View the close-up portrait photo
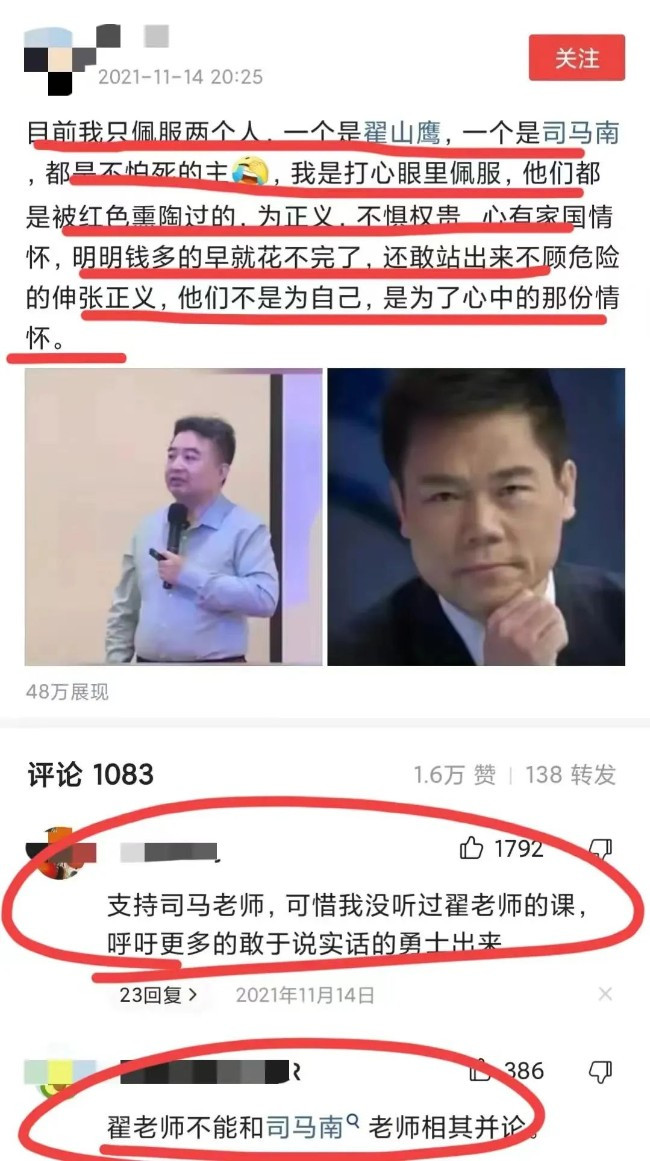Viewport: 650px width, 1161px height. [x=476, y=516]
